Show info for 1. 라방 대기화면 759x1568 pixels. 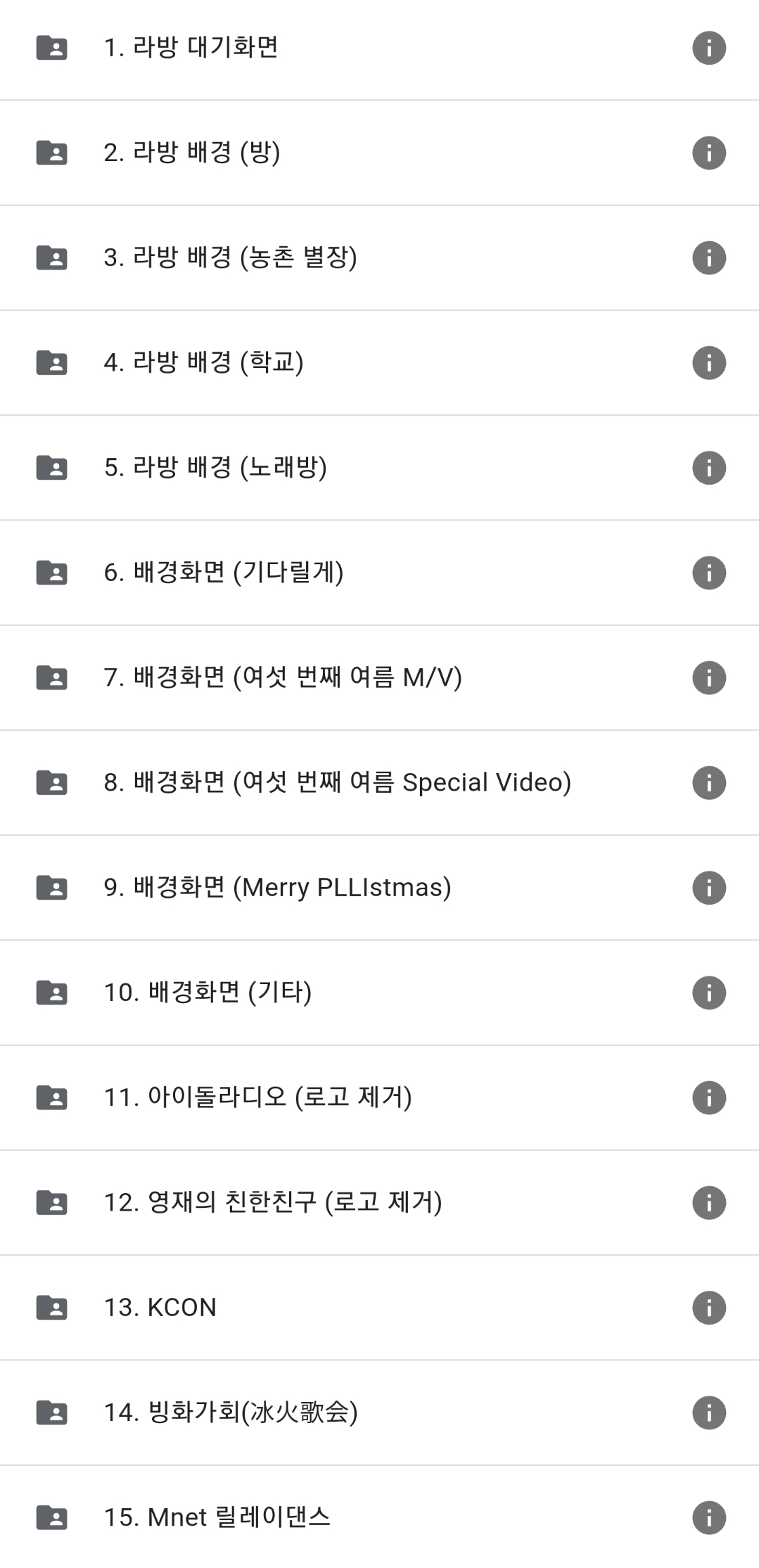click(708, 48)
